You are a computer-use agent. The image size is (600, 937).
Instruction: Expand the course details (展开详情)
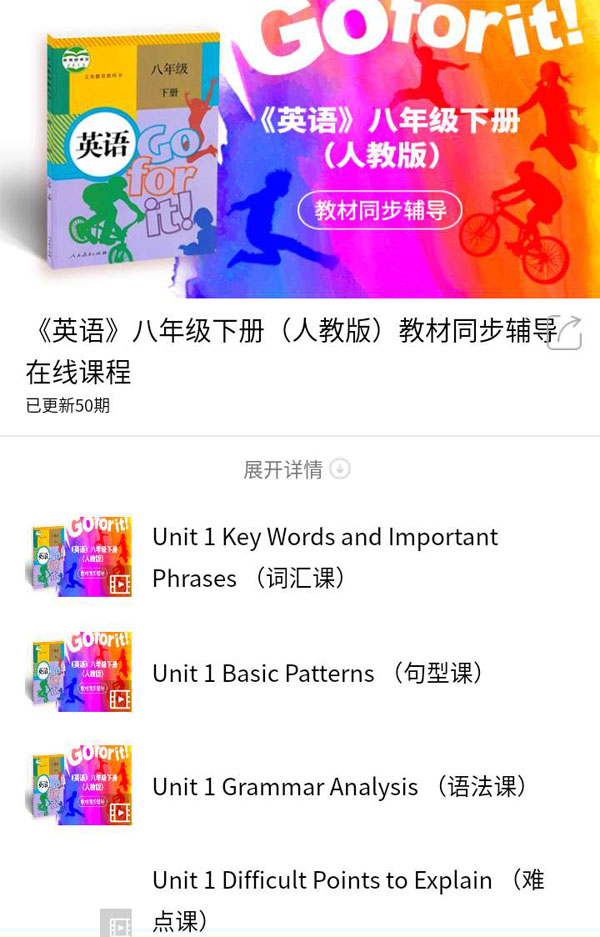[x=297, y=469]
